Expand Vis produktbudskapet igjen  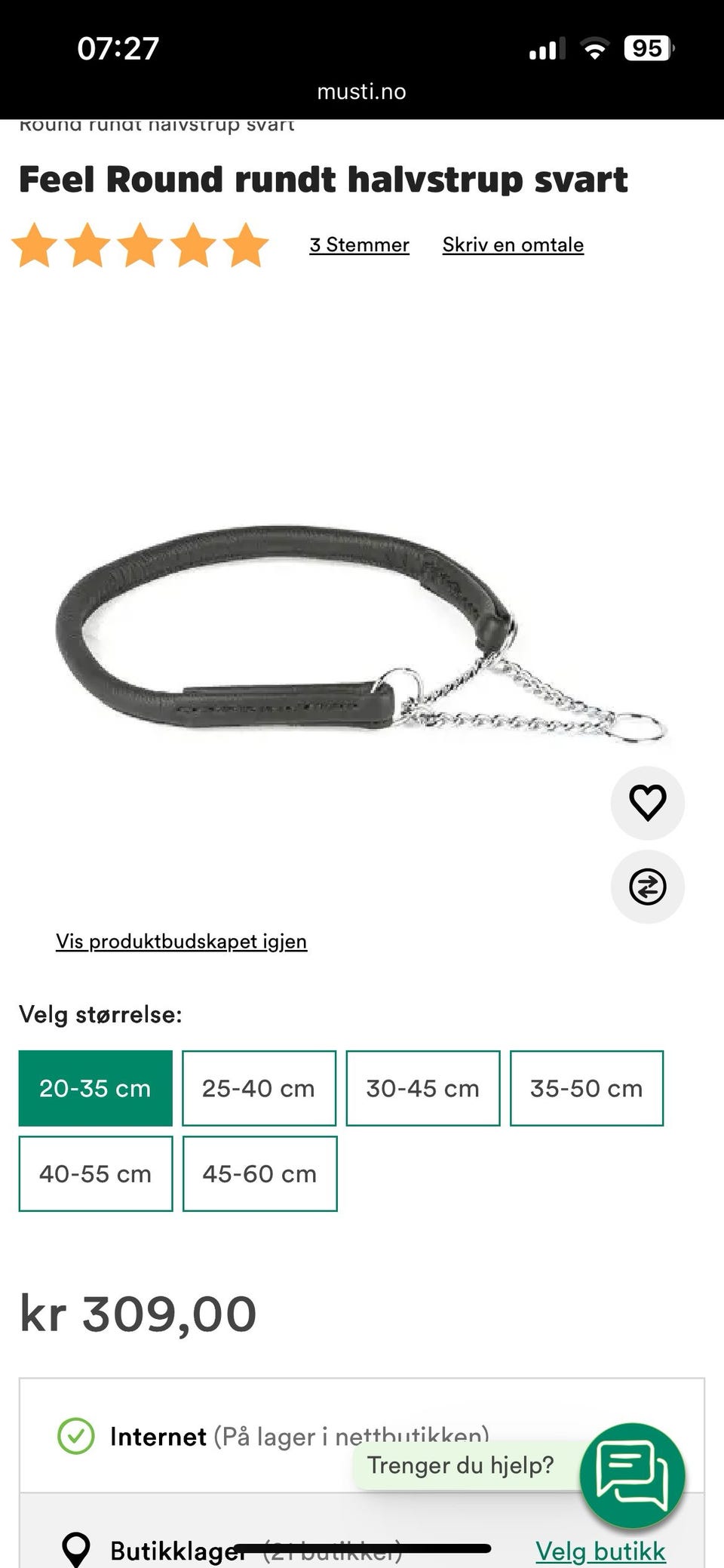180,941
